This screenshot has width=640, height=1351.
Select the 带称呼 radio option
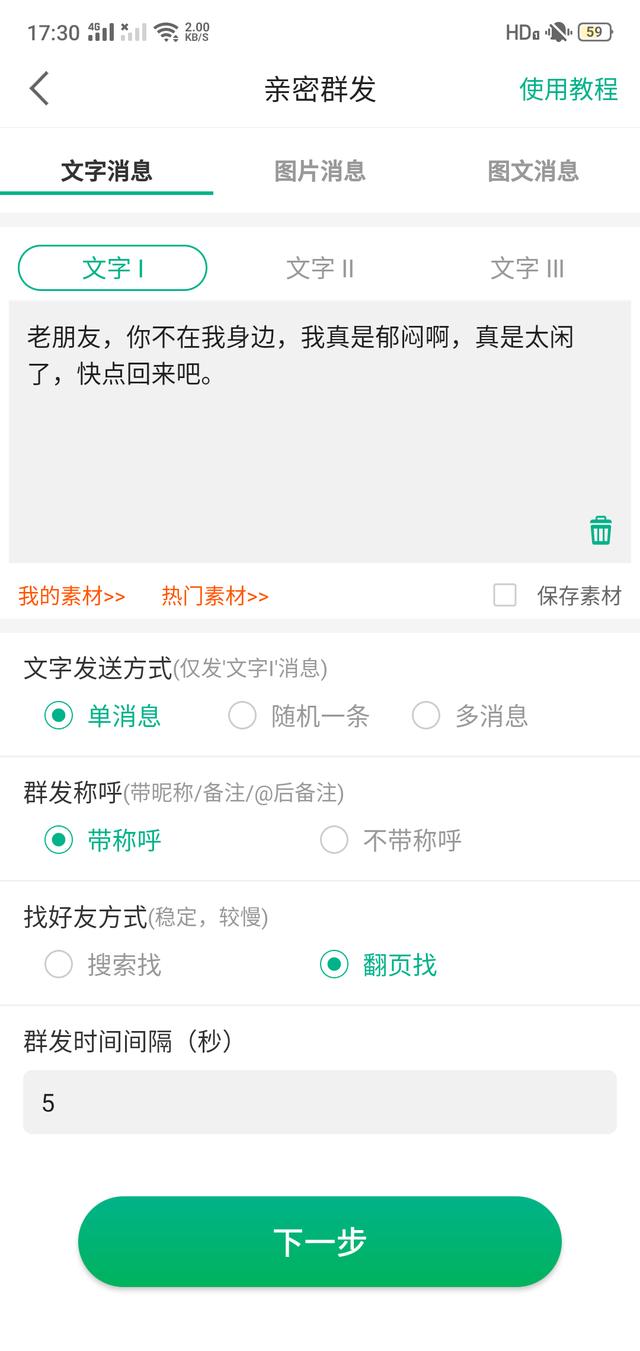click(59, 840)
